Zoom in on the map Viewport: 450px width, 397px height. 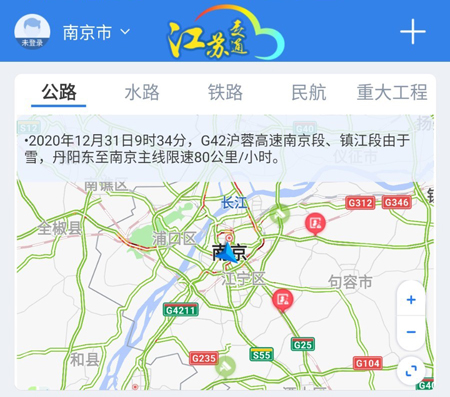(411, 300)
